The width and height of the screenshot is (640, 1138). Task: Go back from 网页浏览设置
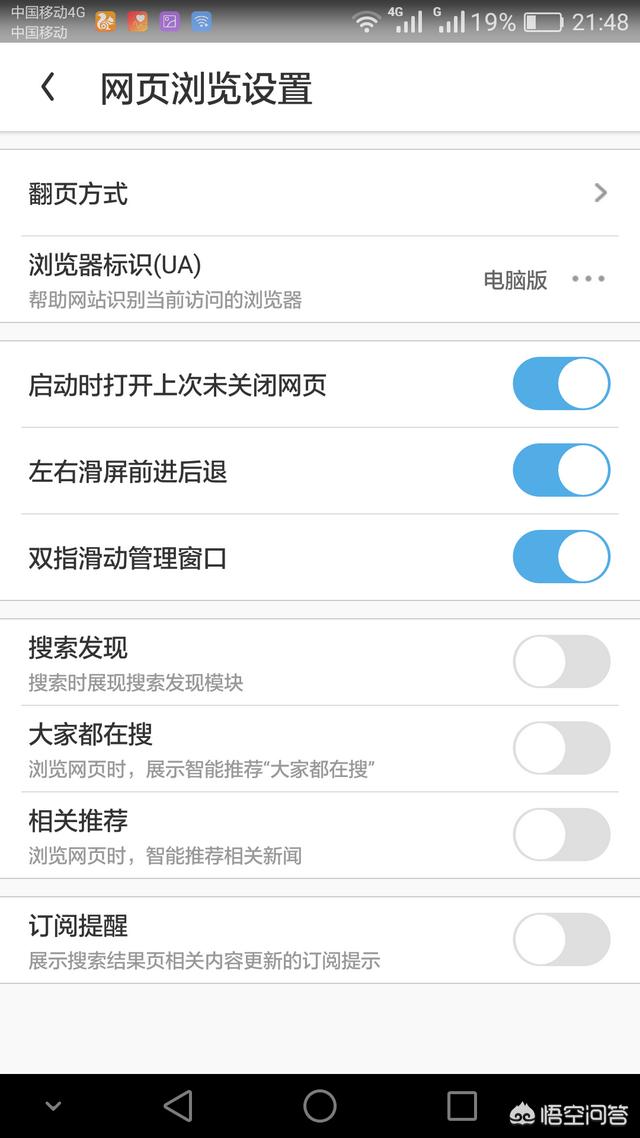[47, 88]
